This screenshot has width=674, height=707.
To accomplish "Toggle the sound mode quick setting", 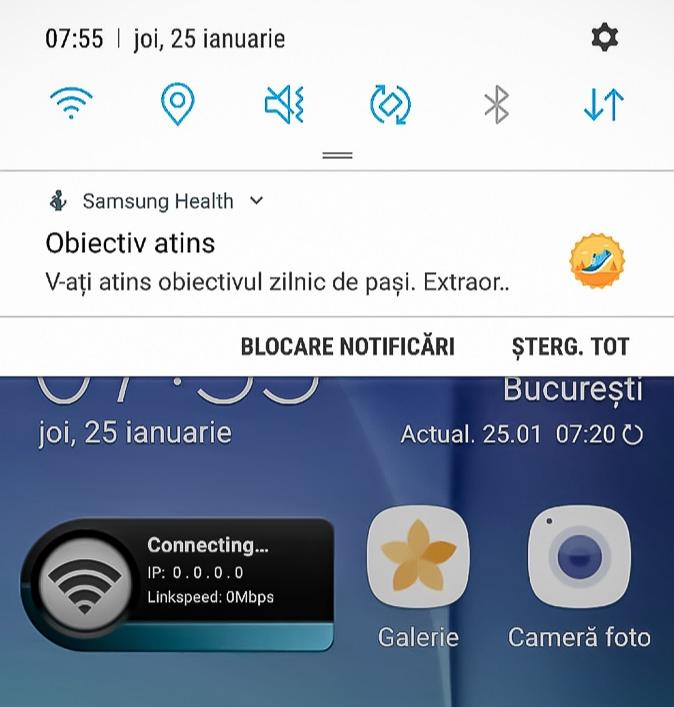I will click(284, 103).
